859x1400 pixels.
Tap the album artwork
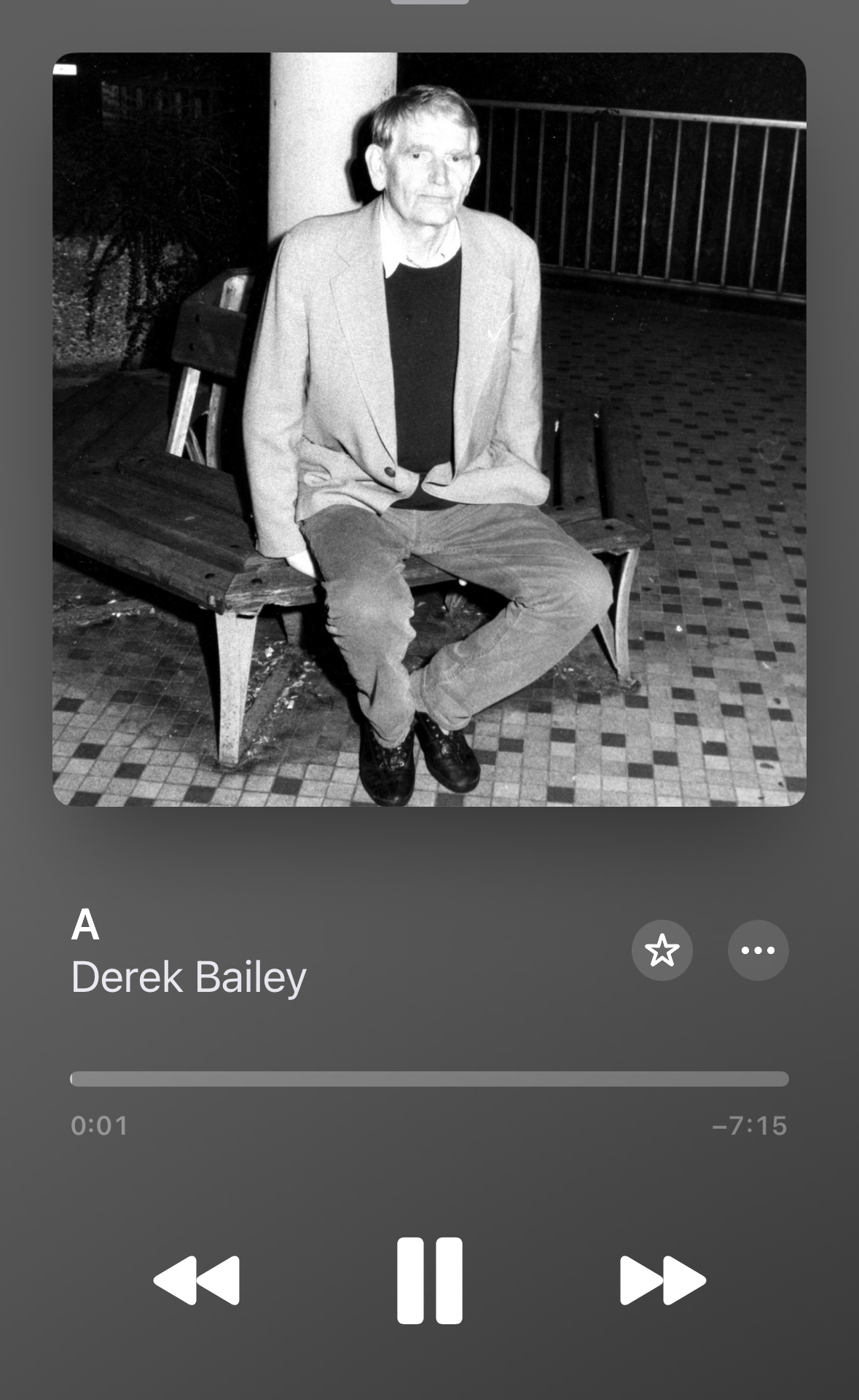pyautogui.click(x=429, y=429)
